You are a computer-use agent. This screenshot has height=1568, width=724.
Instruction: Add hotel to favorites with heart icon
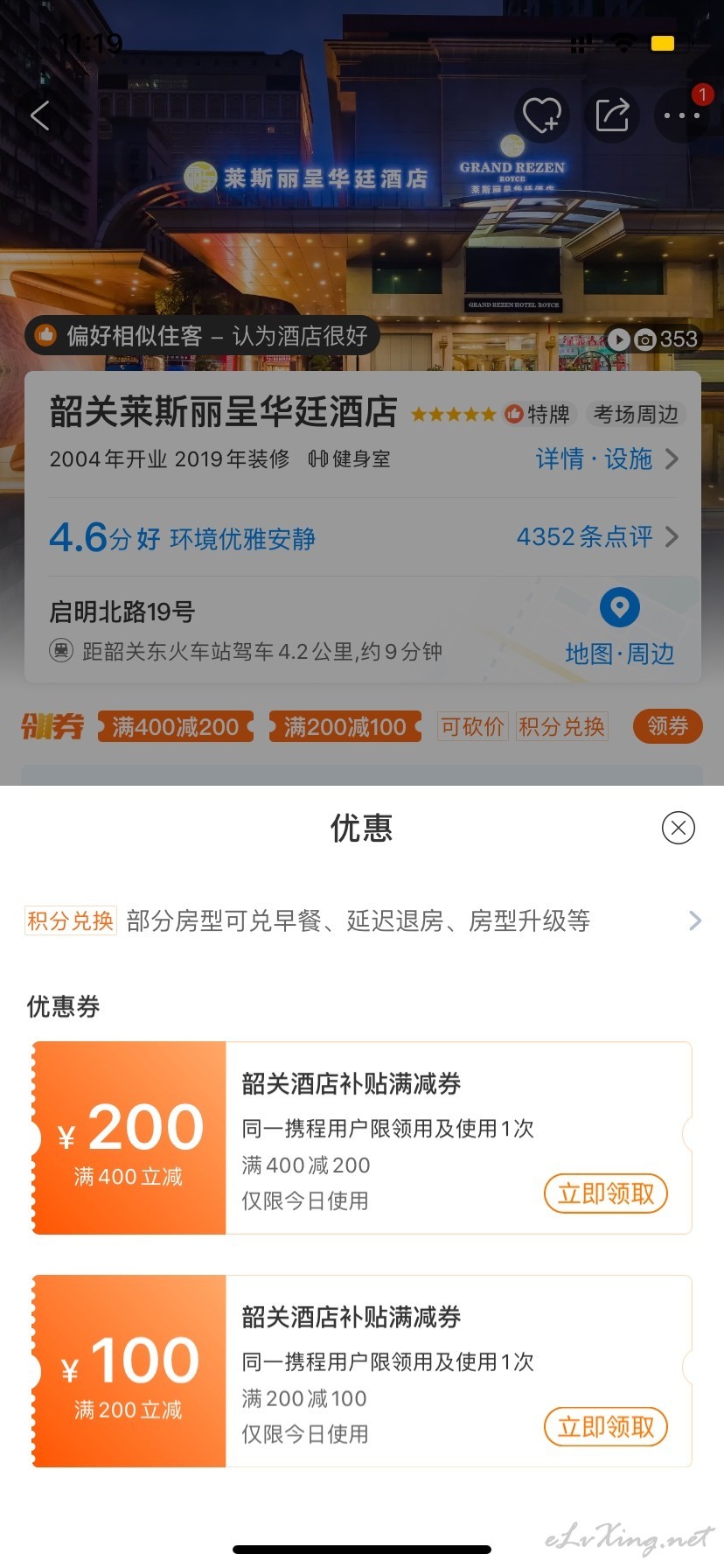click(542, 115)
